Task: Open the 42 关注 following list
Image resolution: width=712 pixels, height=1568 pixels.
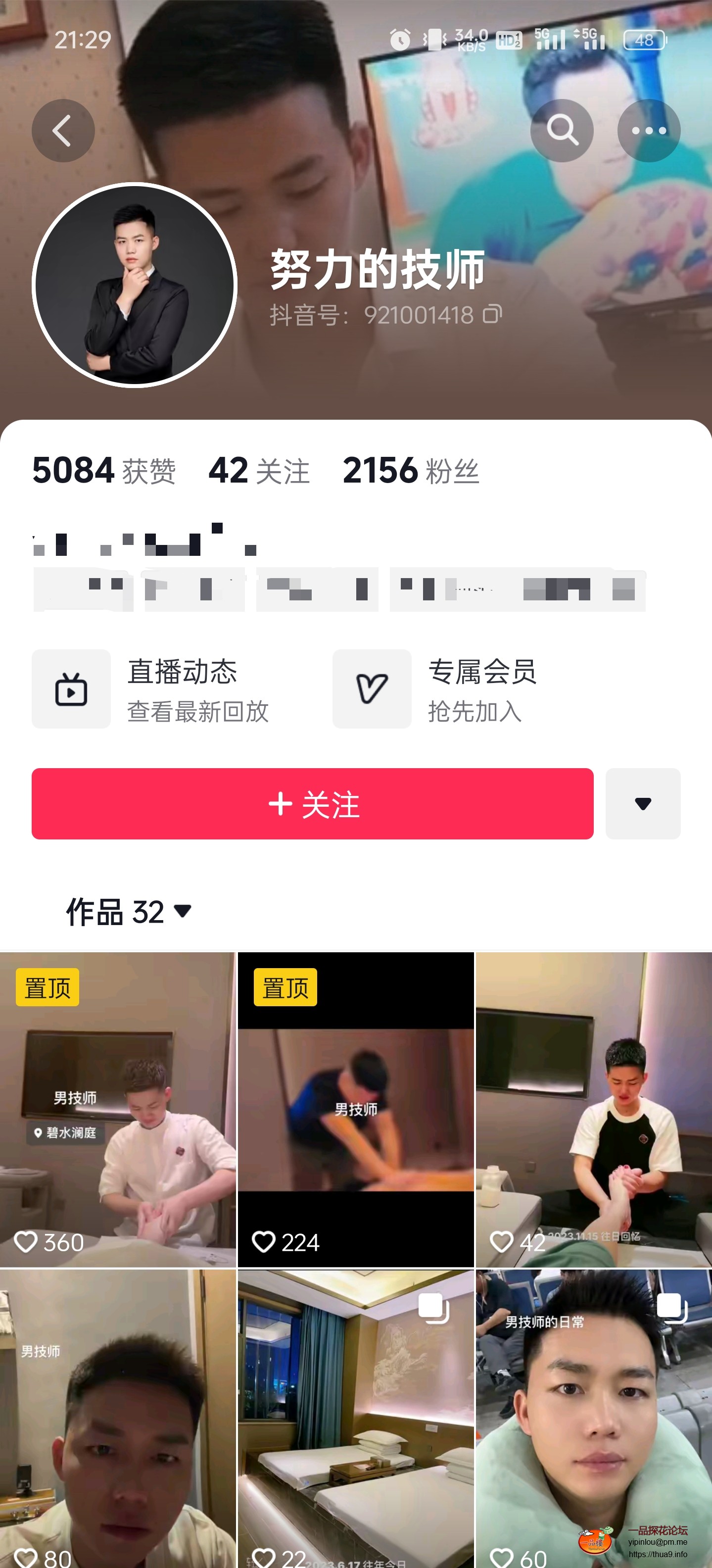Action: pyautogui.click(x=259, y=471)
